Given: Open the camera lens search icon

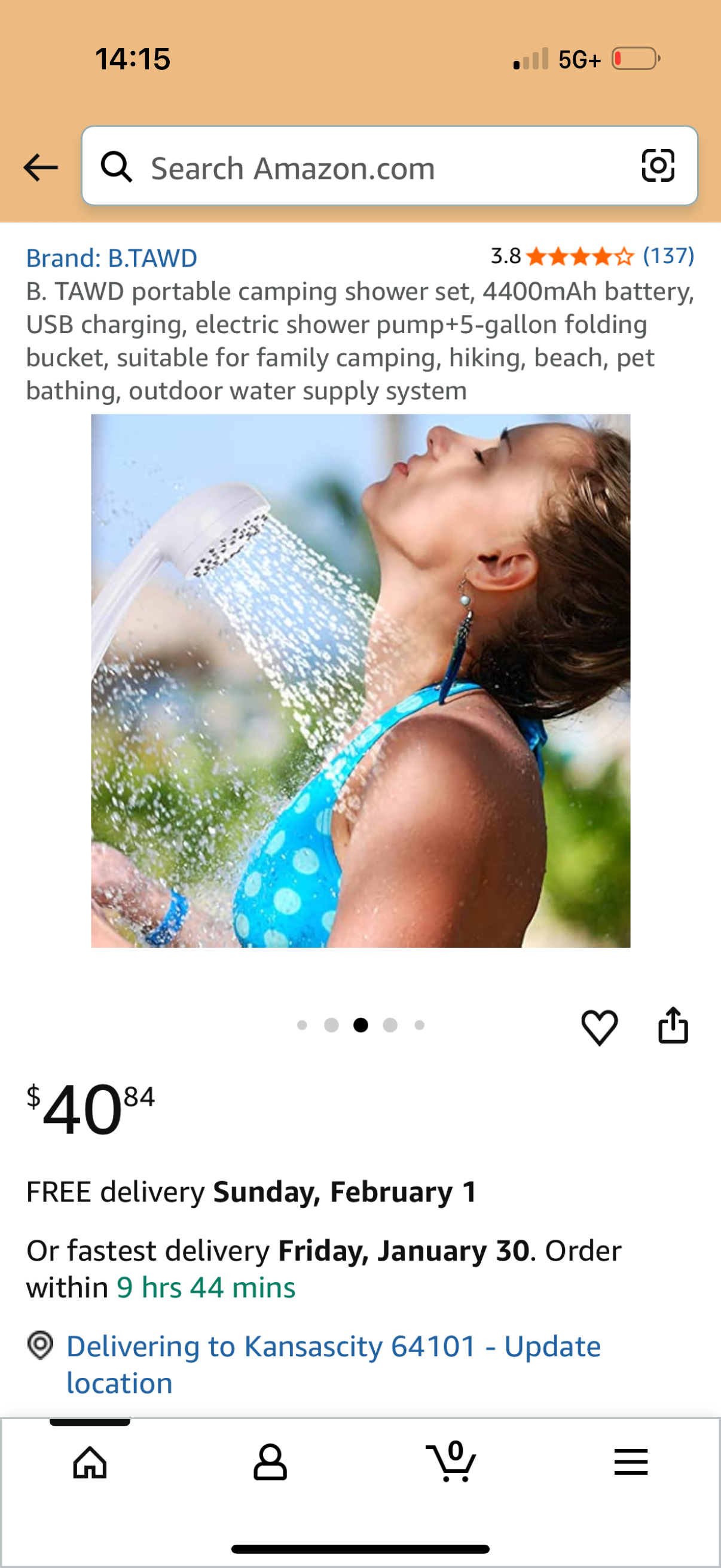Looking at the screenshot, I should click(658, 166).
